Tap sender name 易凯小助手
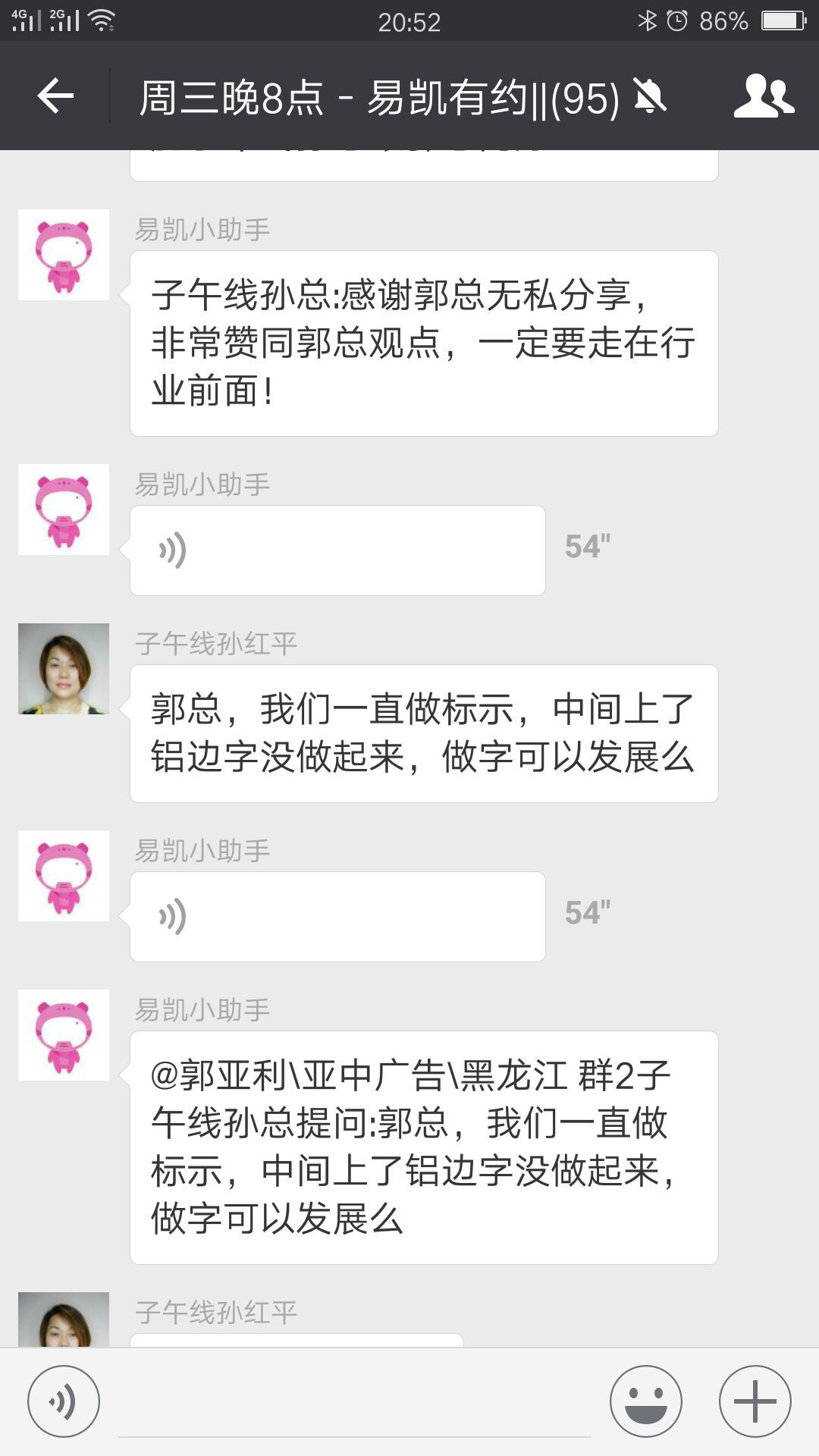This screenshot has width=819, height=1456. click(x=201, y=224)
